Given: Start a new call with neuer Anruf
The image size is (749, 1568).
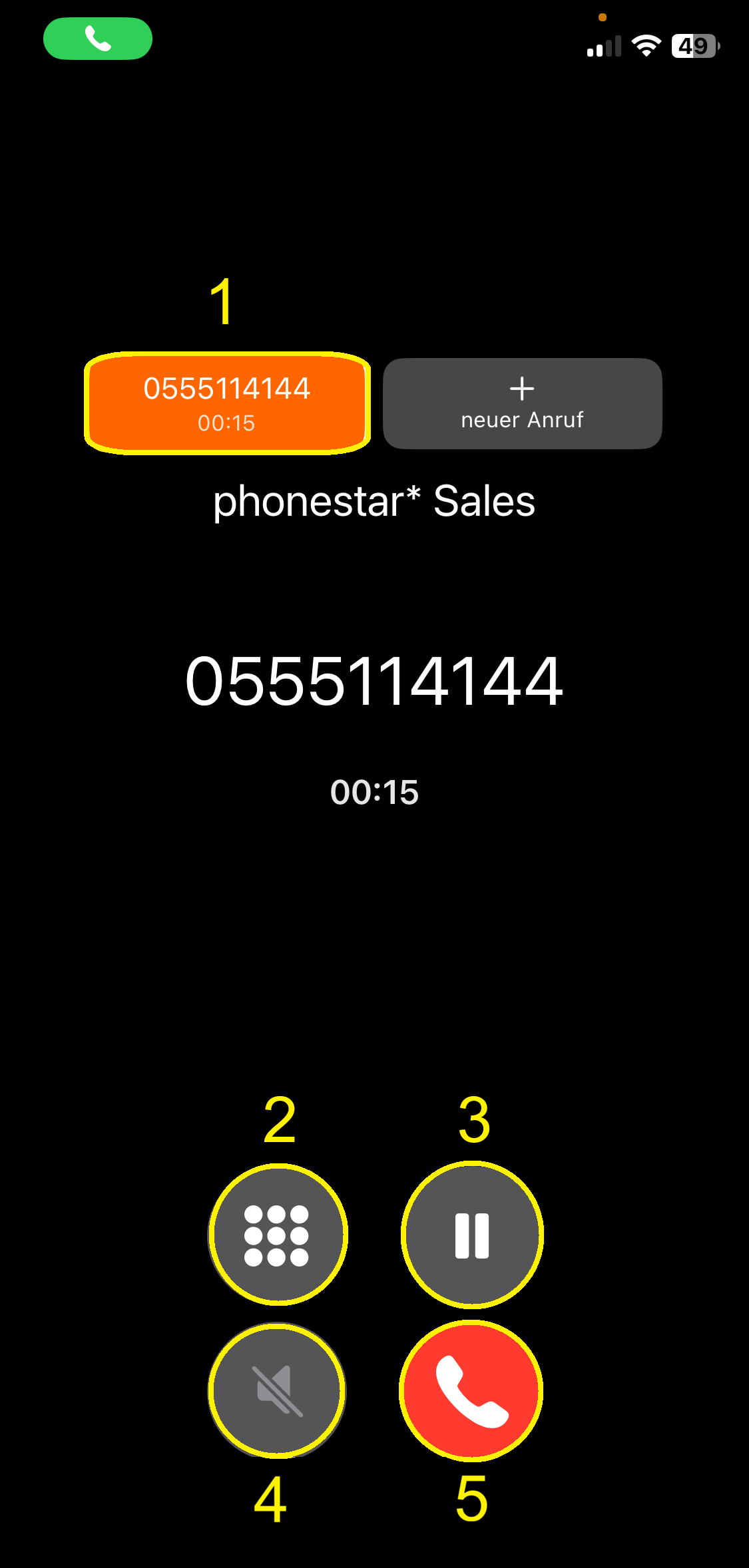Looking at the screenshot, I should point(522,403).
